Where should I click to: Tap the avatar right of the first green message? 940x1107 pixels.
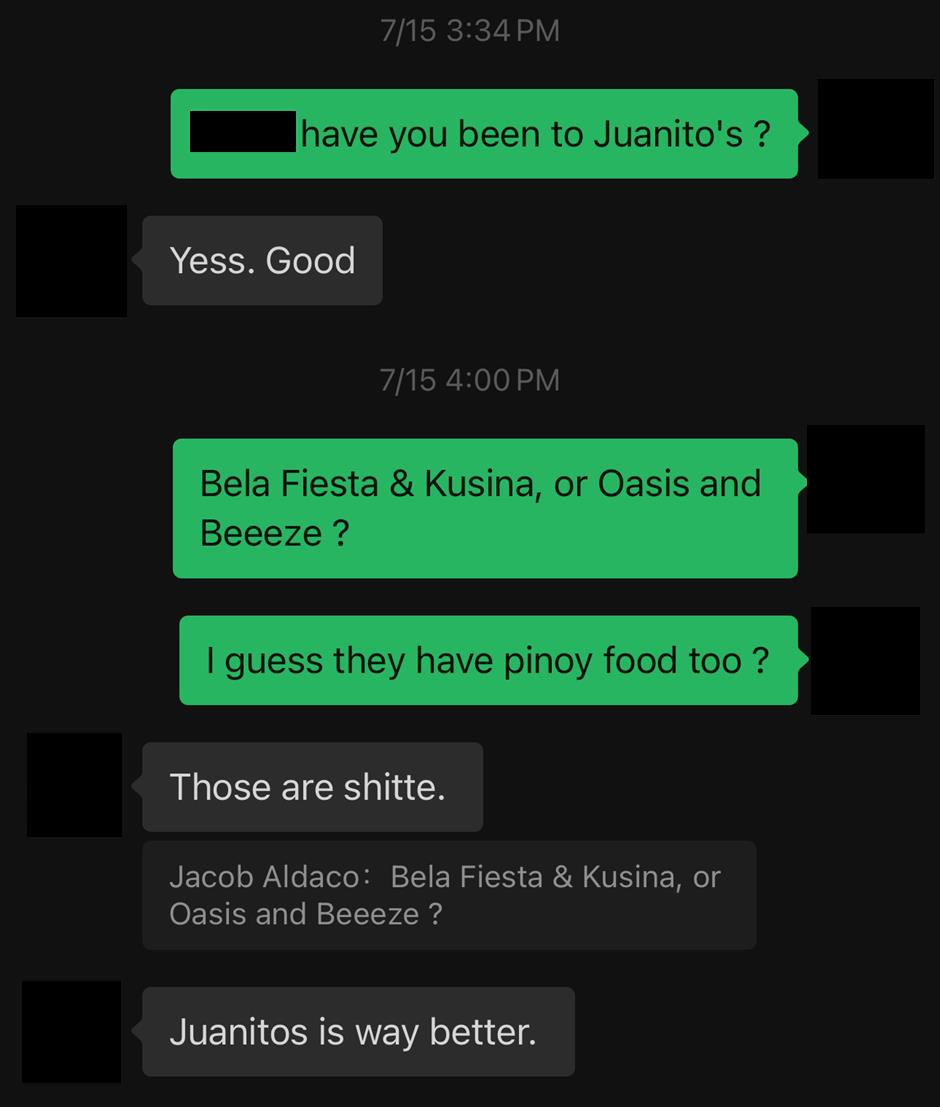tap(875, 128)
